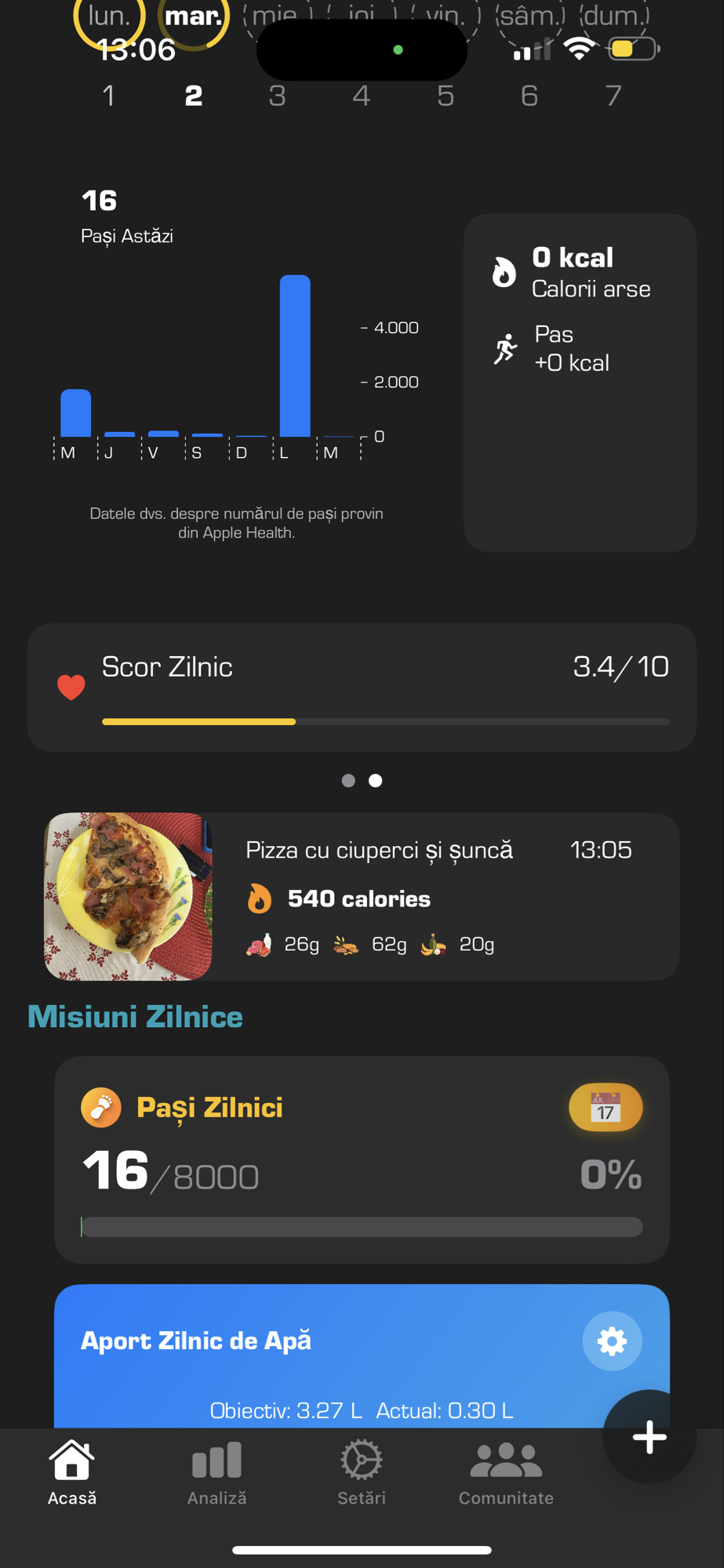Viewport: 724px width, 1568px height.
Task: Click the protein meat icon on pizza card
Action: [258, 944]
